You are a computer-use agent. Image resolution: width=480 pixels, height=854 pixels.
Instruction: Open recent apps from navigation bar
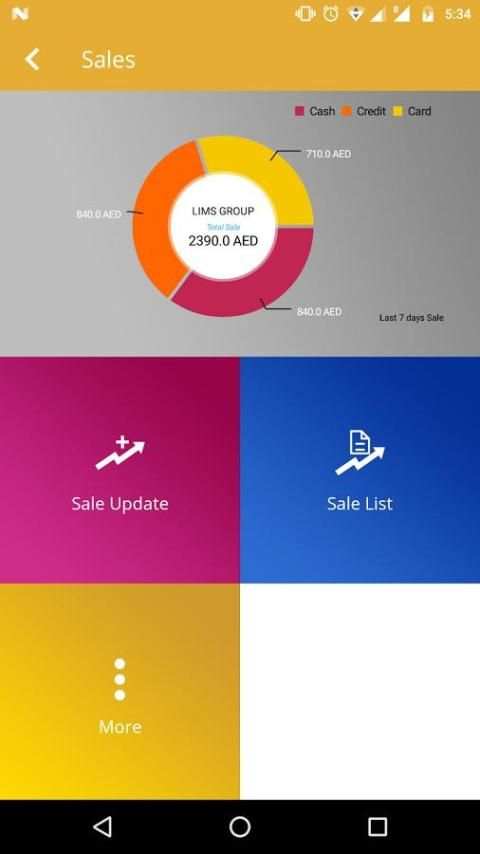[x=377, y=827]
